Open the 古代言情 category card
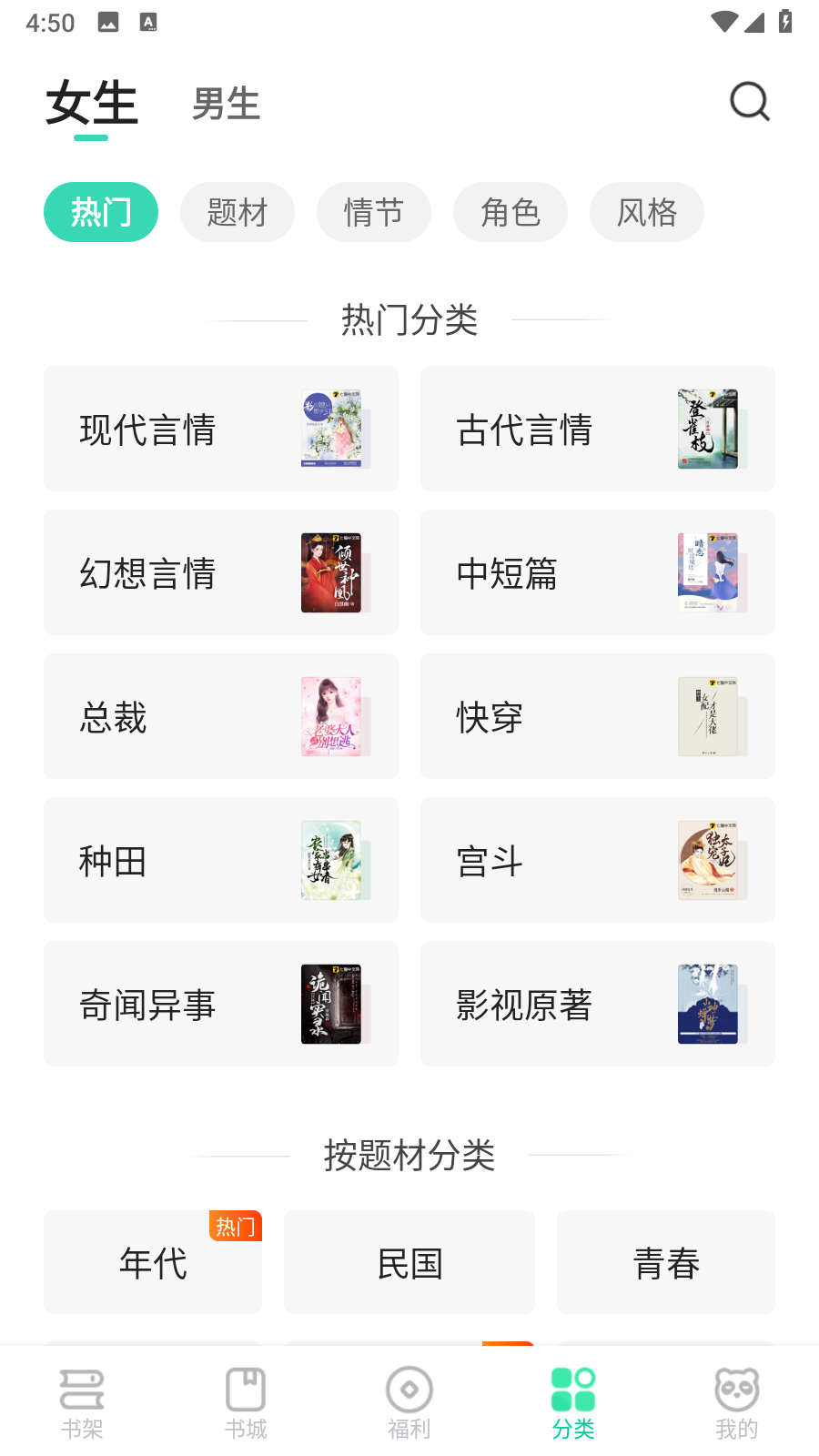The image size is (819, 1456). pyautogui.click(x=597, y=429)
